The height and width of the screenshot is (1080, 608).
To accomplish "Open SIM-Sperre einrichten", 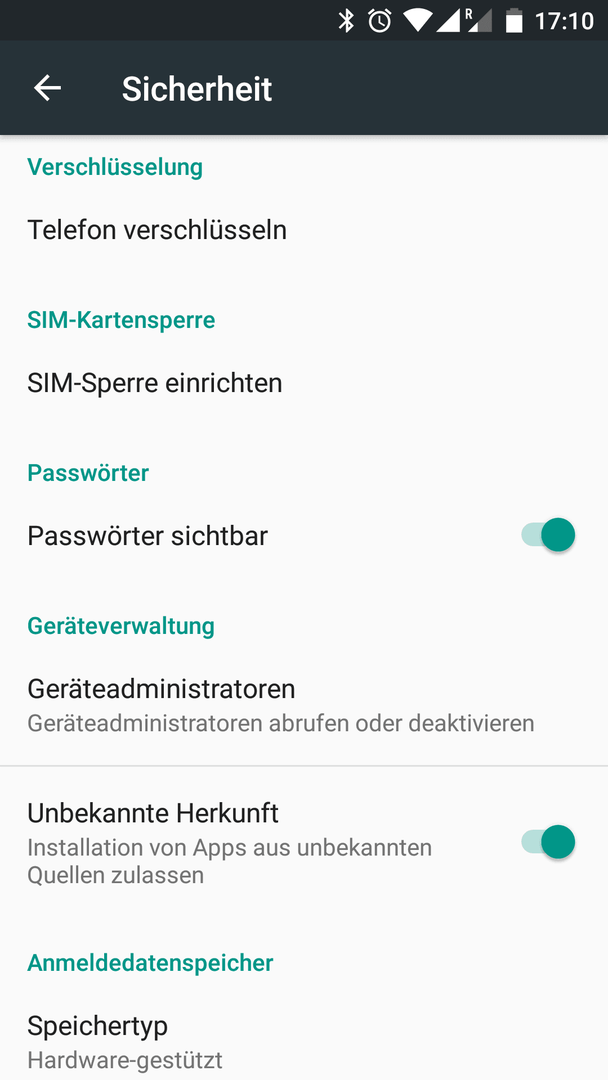I will pyautogui.click(x=304, y=383).
